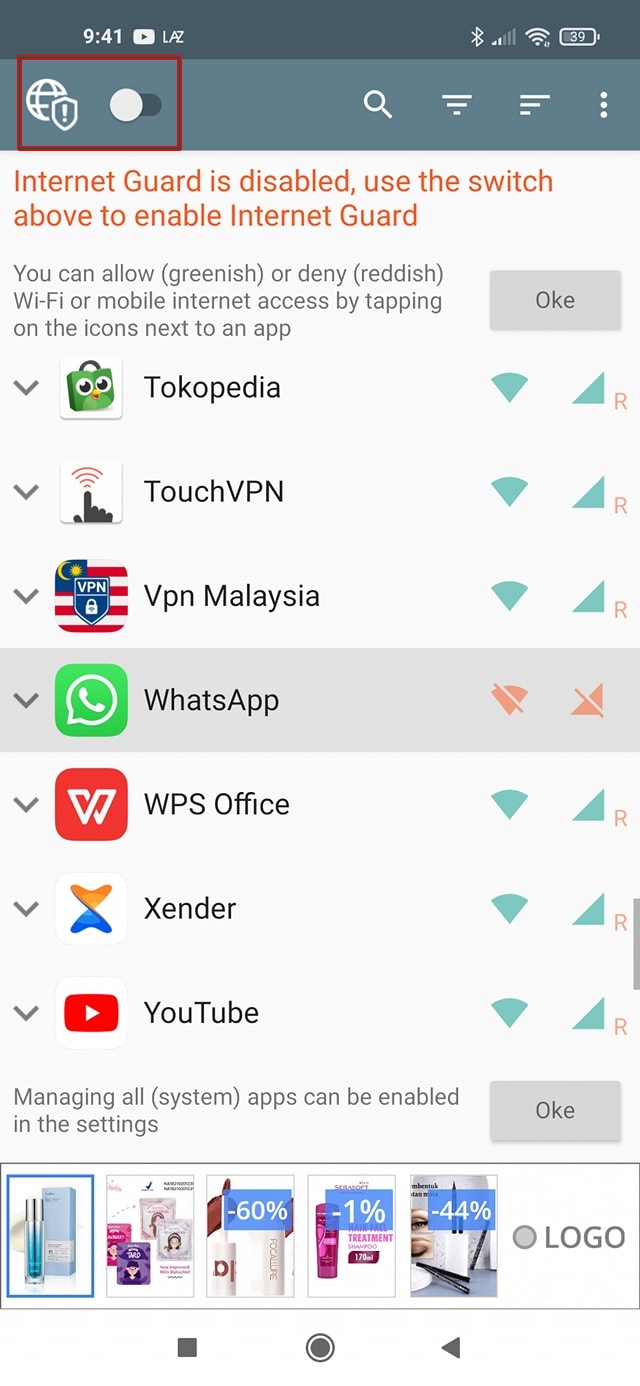Viewport: 640px width, 1386px height.
Task: Go back using the navigation bar
Action: click(x=451, y=1348)
